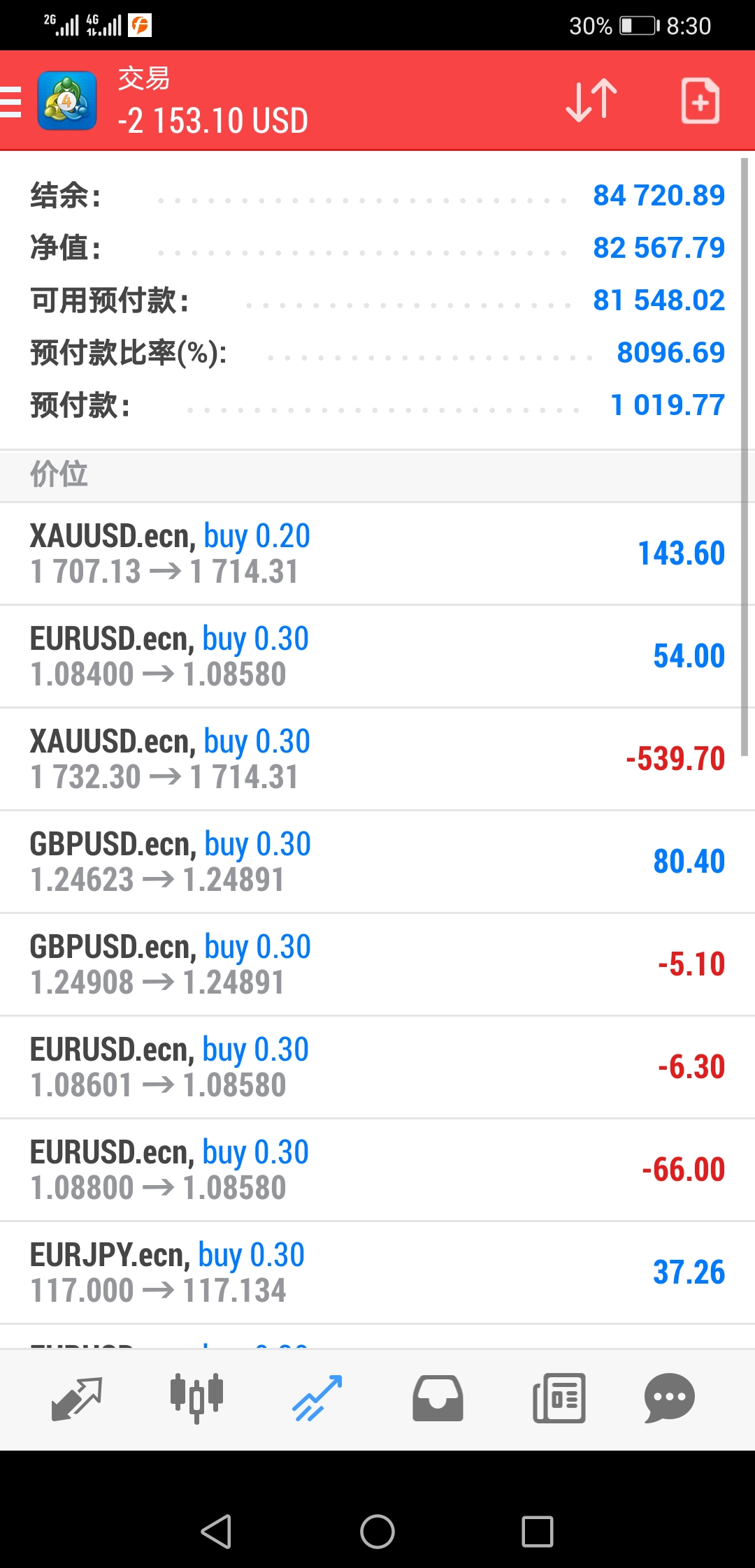This screenshot has height=1568, width=755.
Task: Open GBPUSD.ecn position at 1.24623
Action: pyautogui.click(x=377, y=862)
